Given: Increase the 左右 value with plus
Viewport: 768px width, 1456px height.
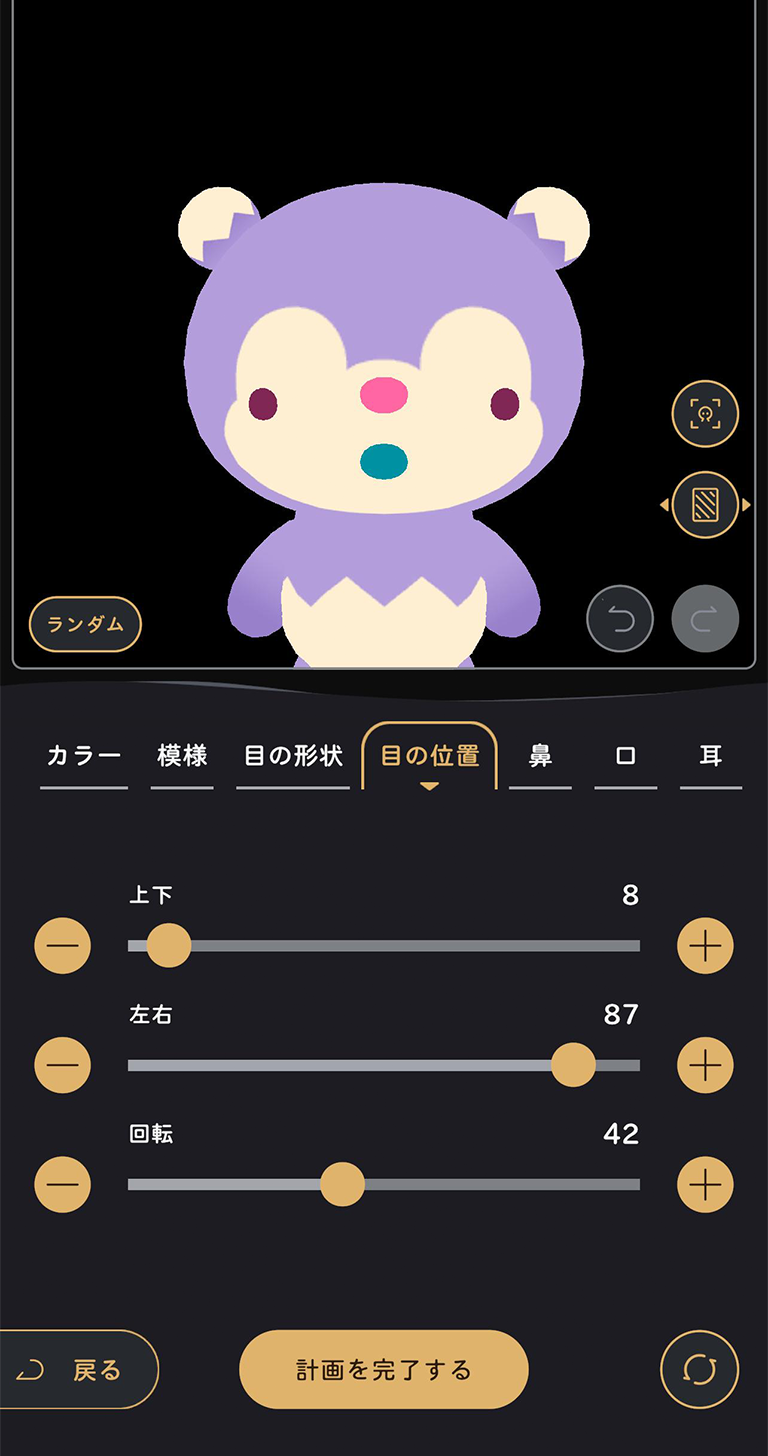Looking at the screenshot, I should point(705,1066).
